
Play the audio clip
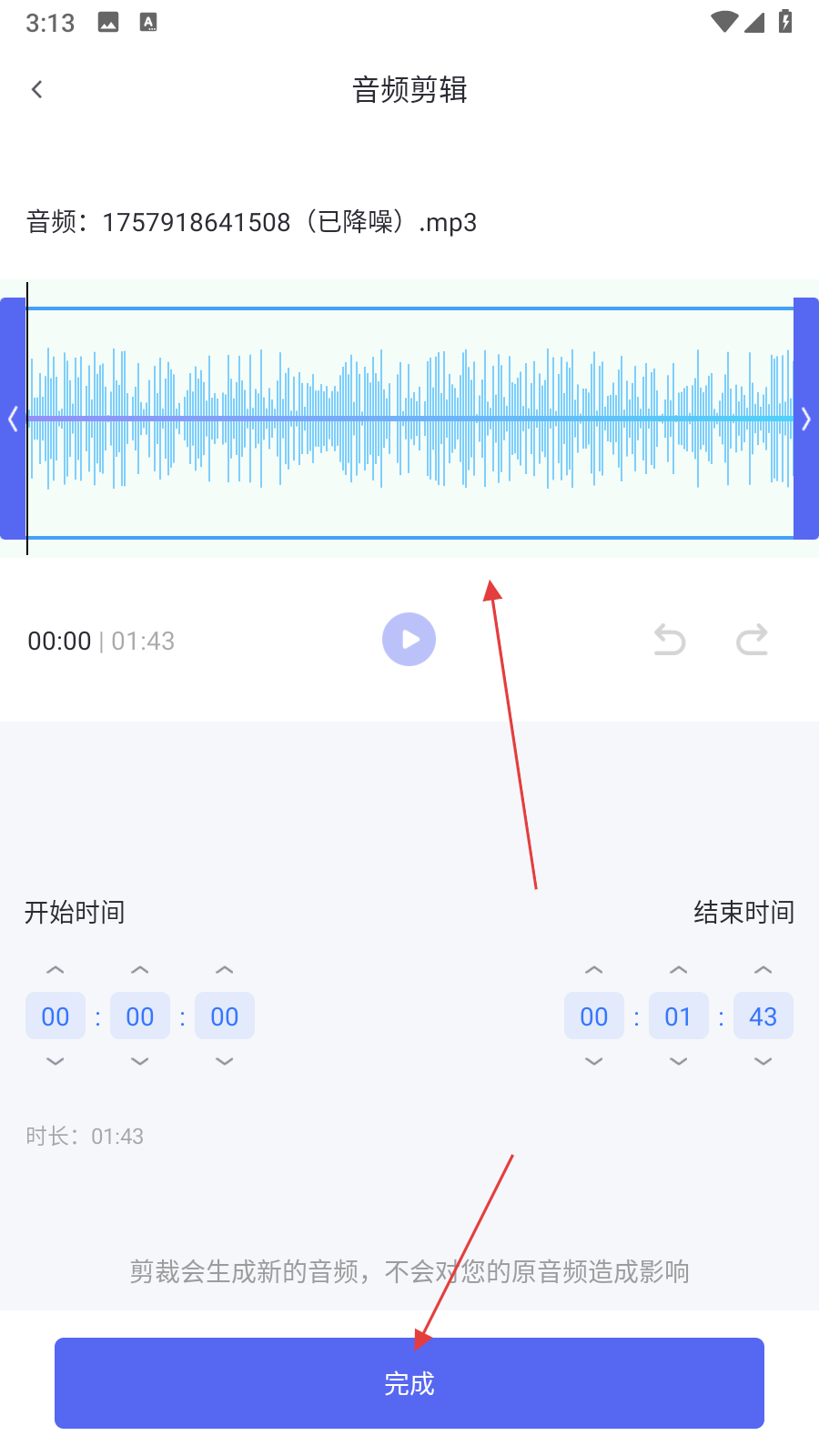(409, 640)
